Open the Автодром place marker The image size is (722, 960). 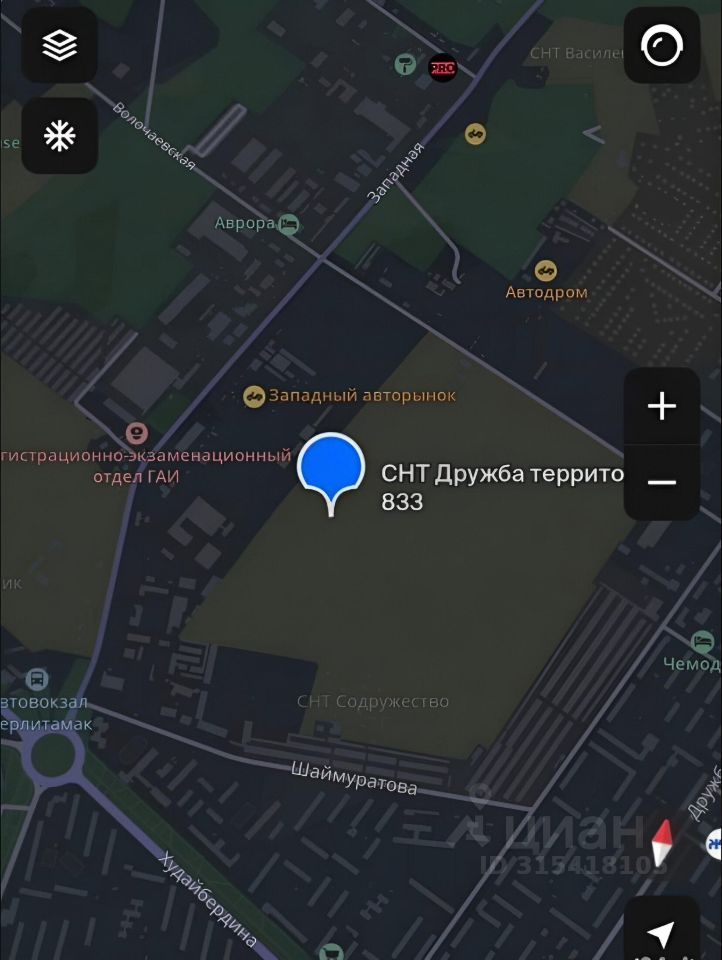pos(546,270)
